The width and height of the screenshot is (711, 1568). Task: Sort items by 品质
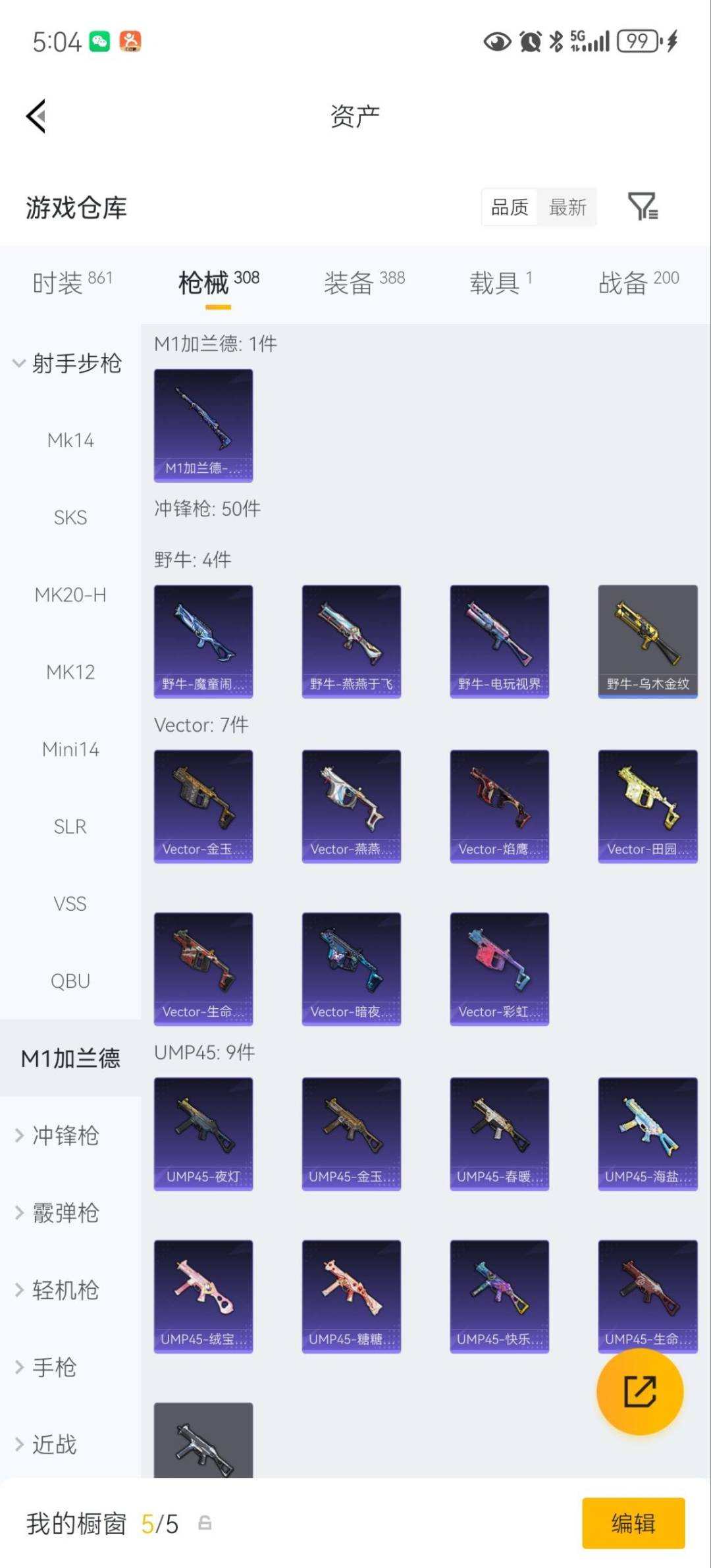pos(510,207)
